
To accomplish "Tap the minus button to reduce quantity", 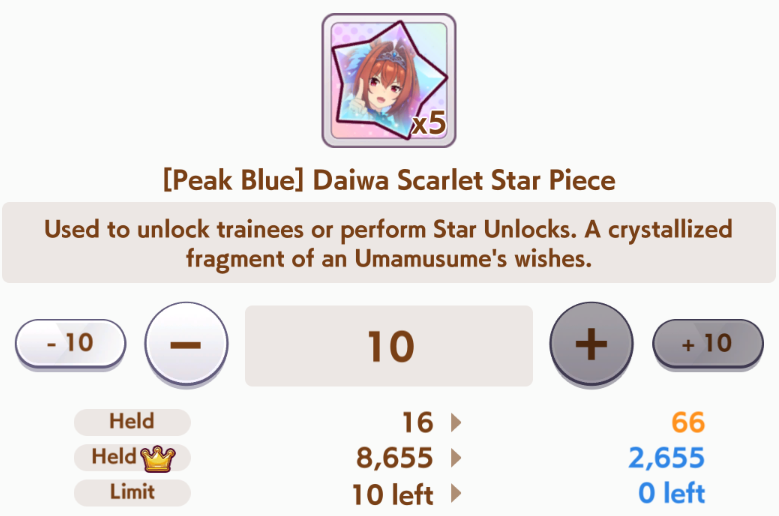I will [186, 345].
